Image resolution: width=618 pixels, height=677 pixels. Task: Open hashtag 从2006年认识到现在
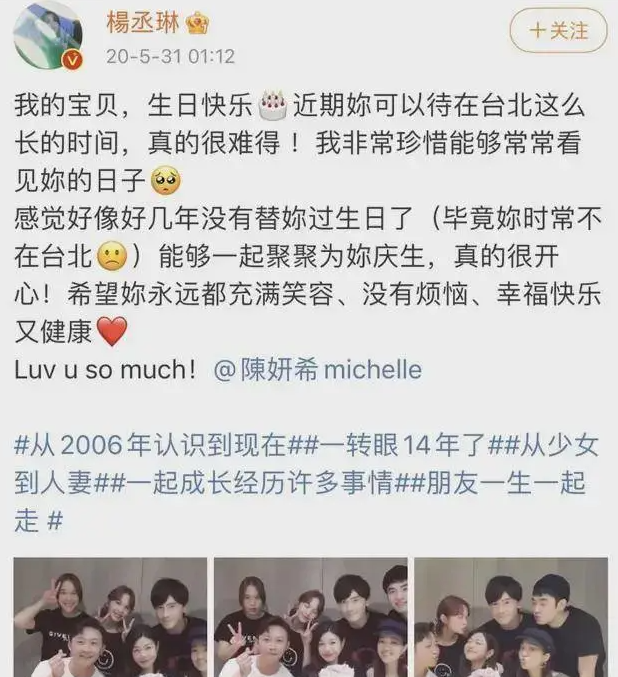point(158,445)
